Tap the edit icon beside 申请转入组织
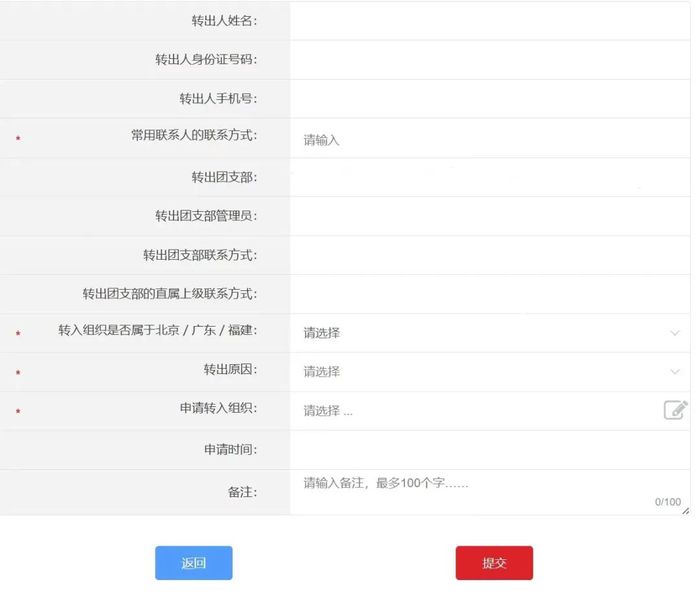 (x=675, y=410)
